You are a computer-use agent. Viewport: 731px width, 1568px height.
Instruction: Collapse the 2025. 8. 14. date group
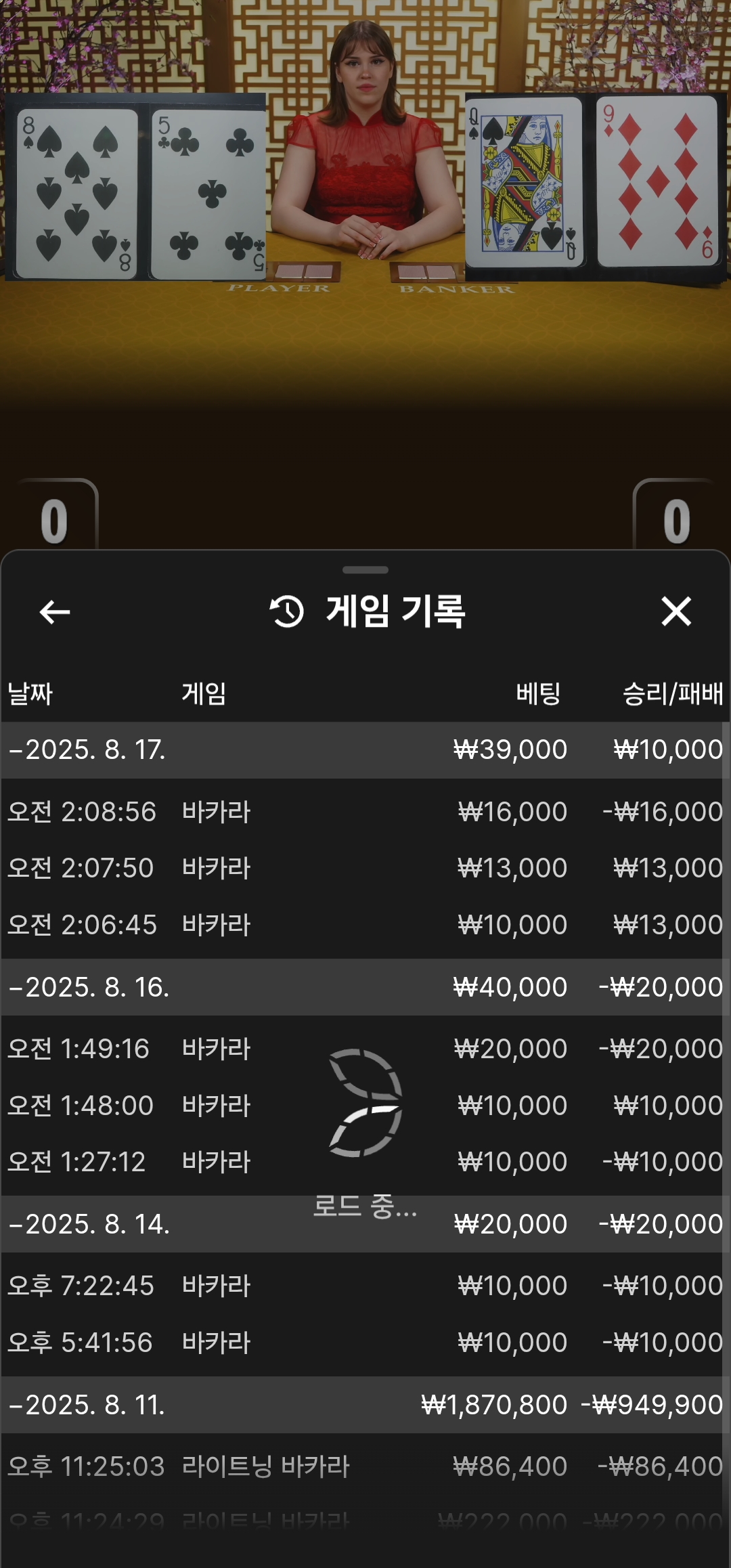coord(362,1224)
